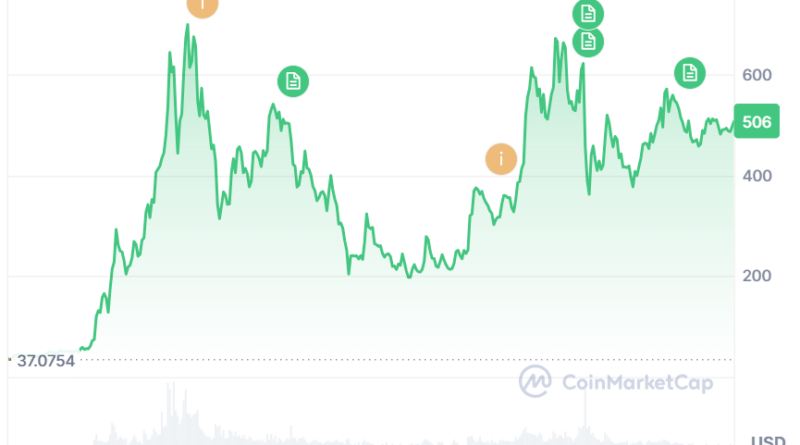Tap the partly cut-off orange marker above the highest peak
This screenshot has height=445, width=800.
tap(203, 6)
